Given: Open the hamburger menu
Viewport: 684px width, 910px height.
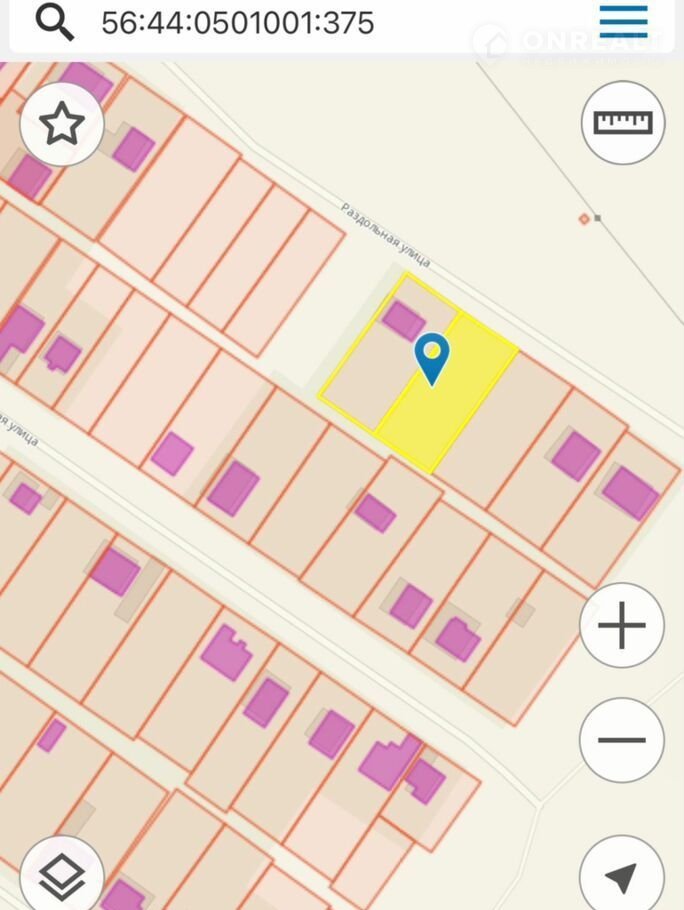Looking at the screenshot, I should 623,21.
